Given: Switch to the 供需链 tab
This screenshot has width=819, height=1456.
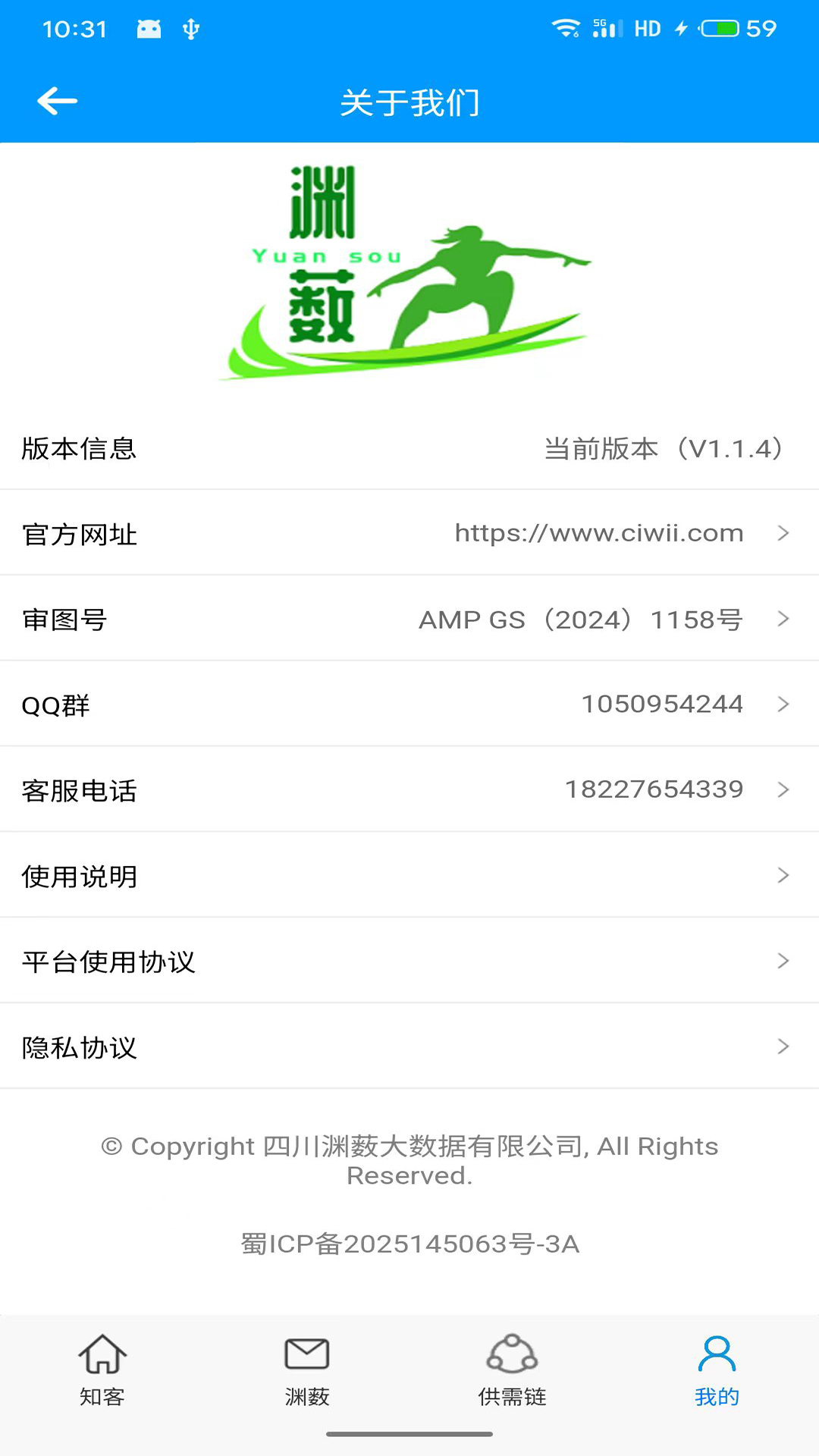Looking at the screenshot, I should point(512,1370).
